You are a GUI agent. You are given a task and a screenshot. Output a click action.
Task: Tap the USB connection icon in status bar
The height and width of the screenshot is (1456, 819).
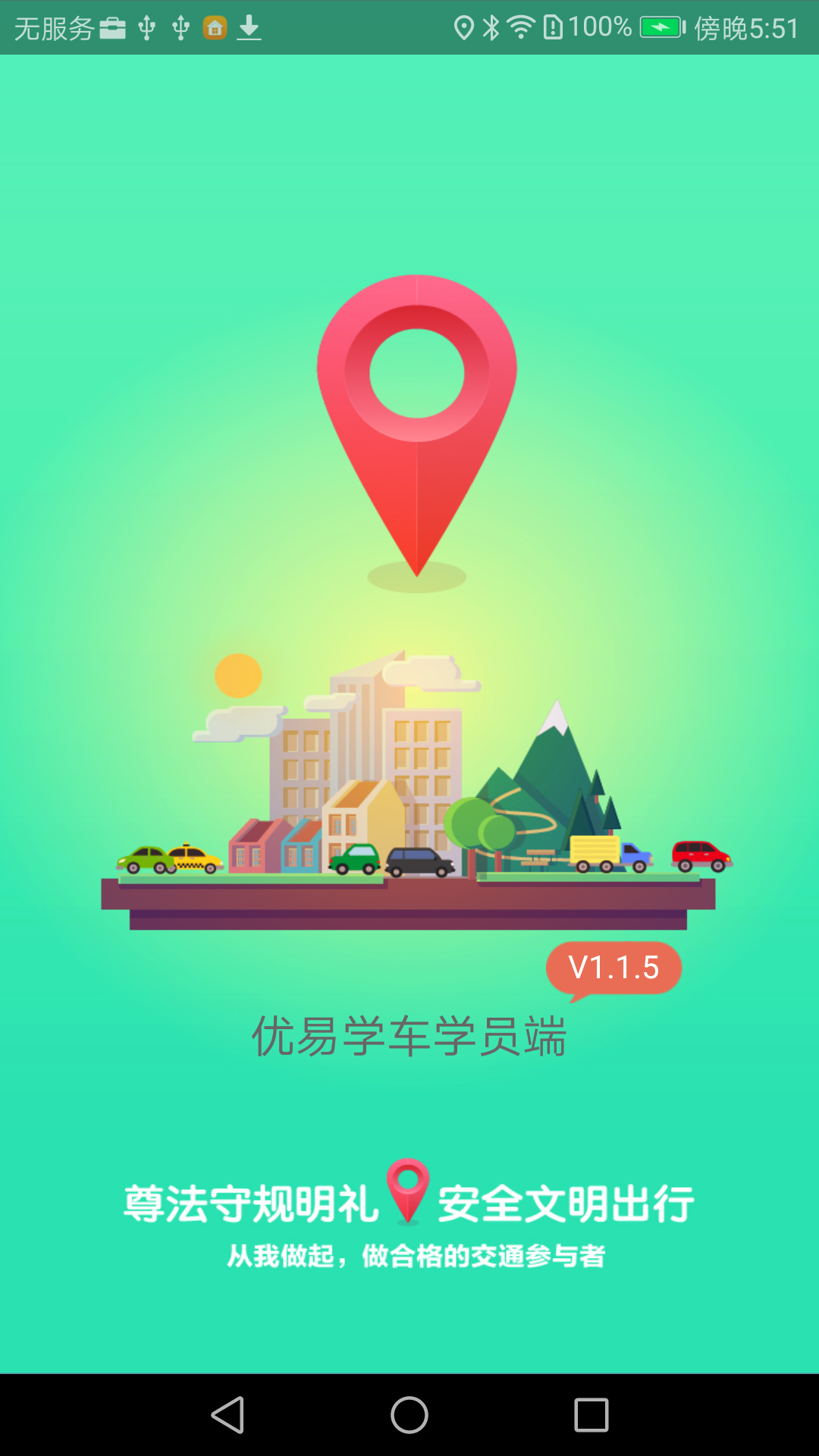pyautogui.click(x=146, y=27)
